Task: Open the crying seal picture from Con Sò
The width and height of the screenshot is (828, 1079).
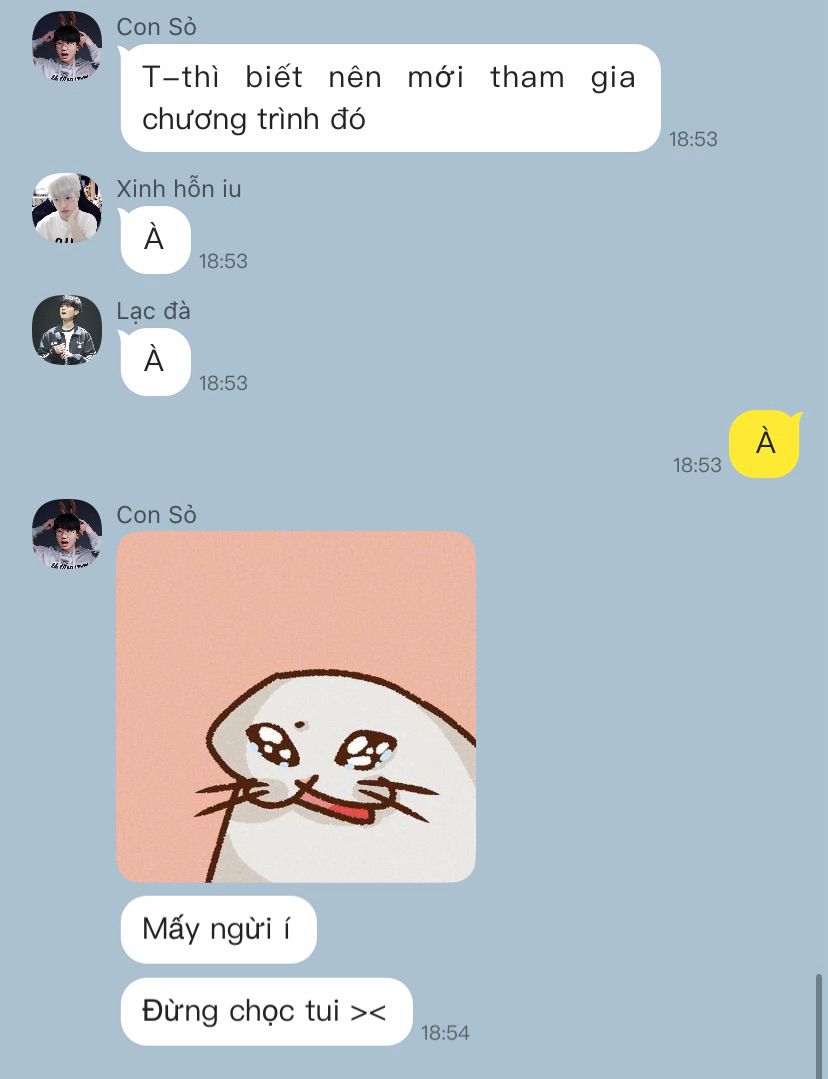Action: coord(296,706)
